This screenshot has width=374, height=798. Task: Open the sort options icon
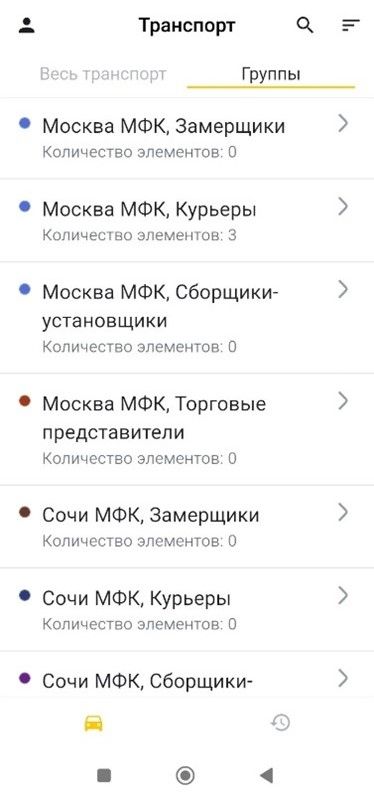tap(351, 25)
